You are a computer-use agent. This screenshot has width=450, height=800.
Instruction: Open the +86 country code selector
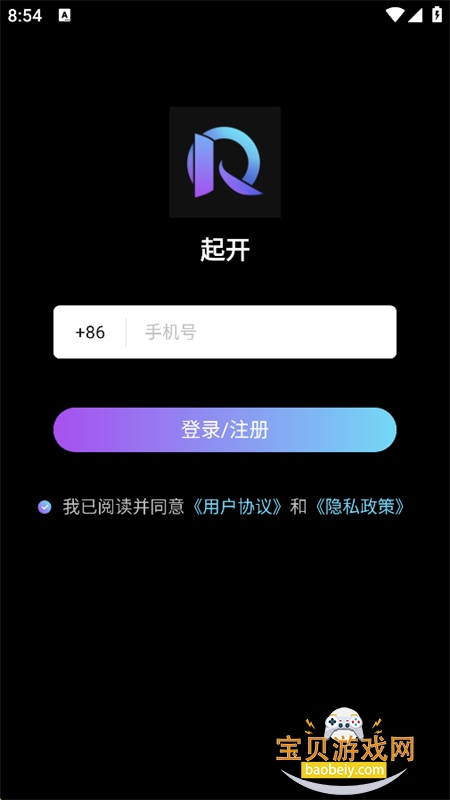pos(90,332)
